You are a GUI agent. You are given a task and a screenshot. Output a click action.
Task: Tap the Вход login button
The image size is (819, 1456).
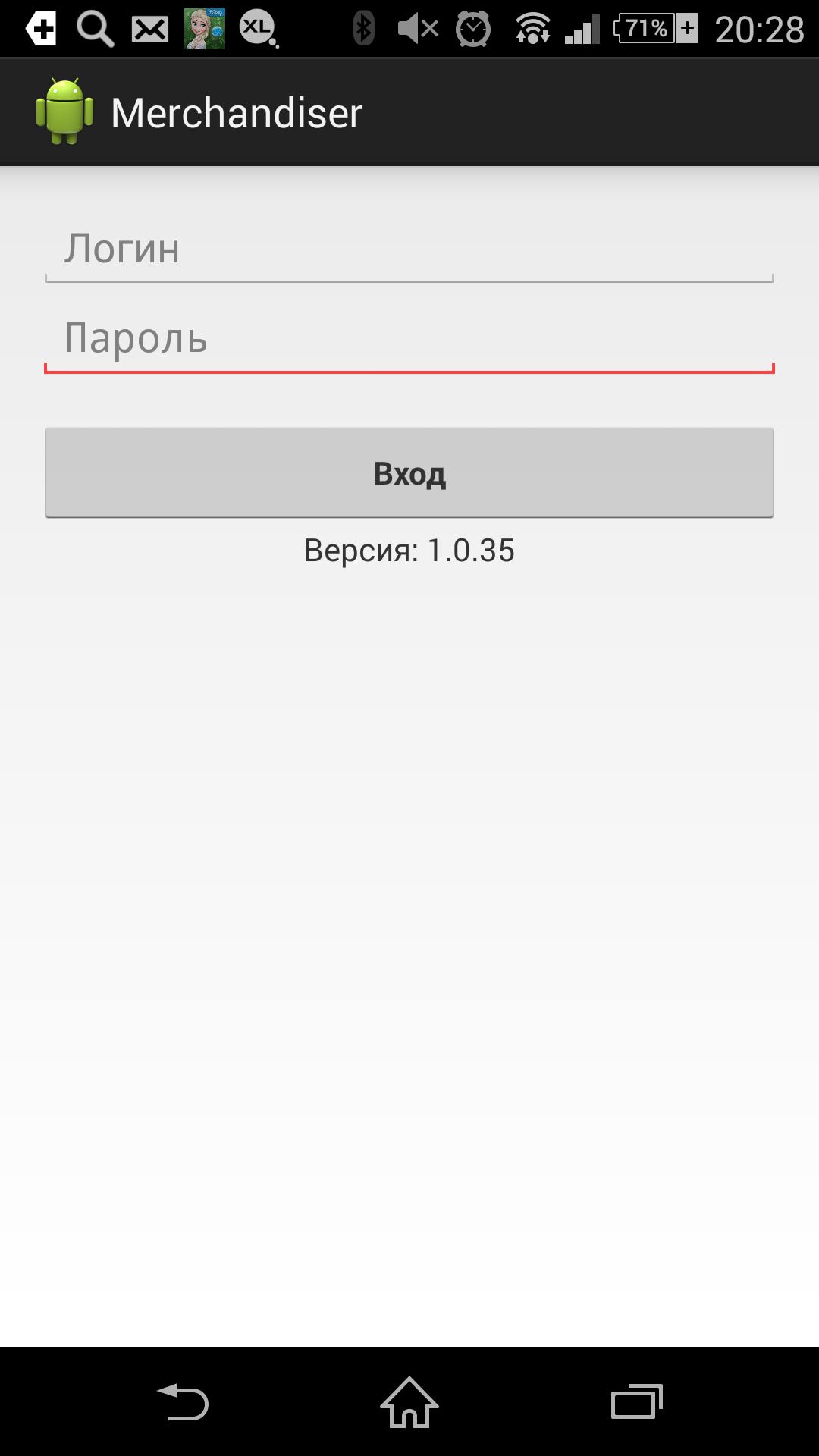tap(409, 472)
